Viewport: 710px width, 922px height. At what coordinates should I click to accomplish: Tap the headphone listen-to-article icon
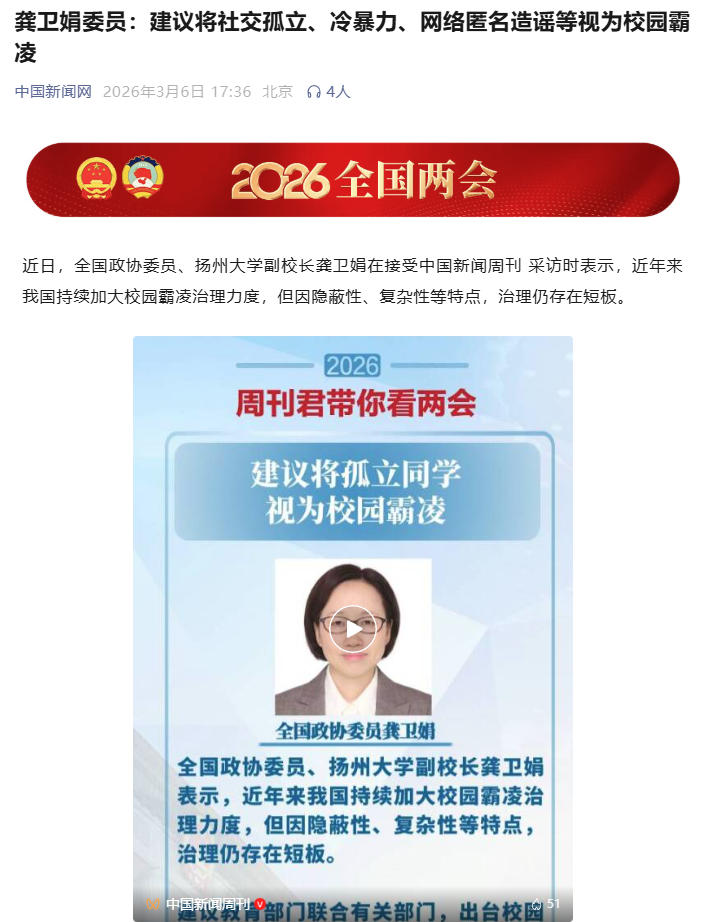(x=314, y=92)
